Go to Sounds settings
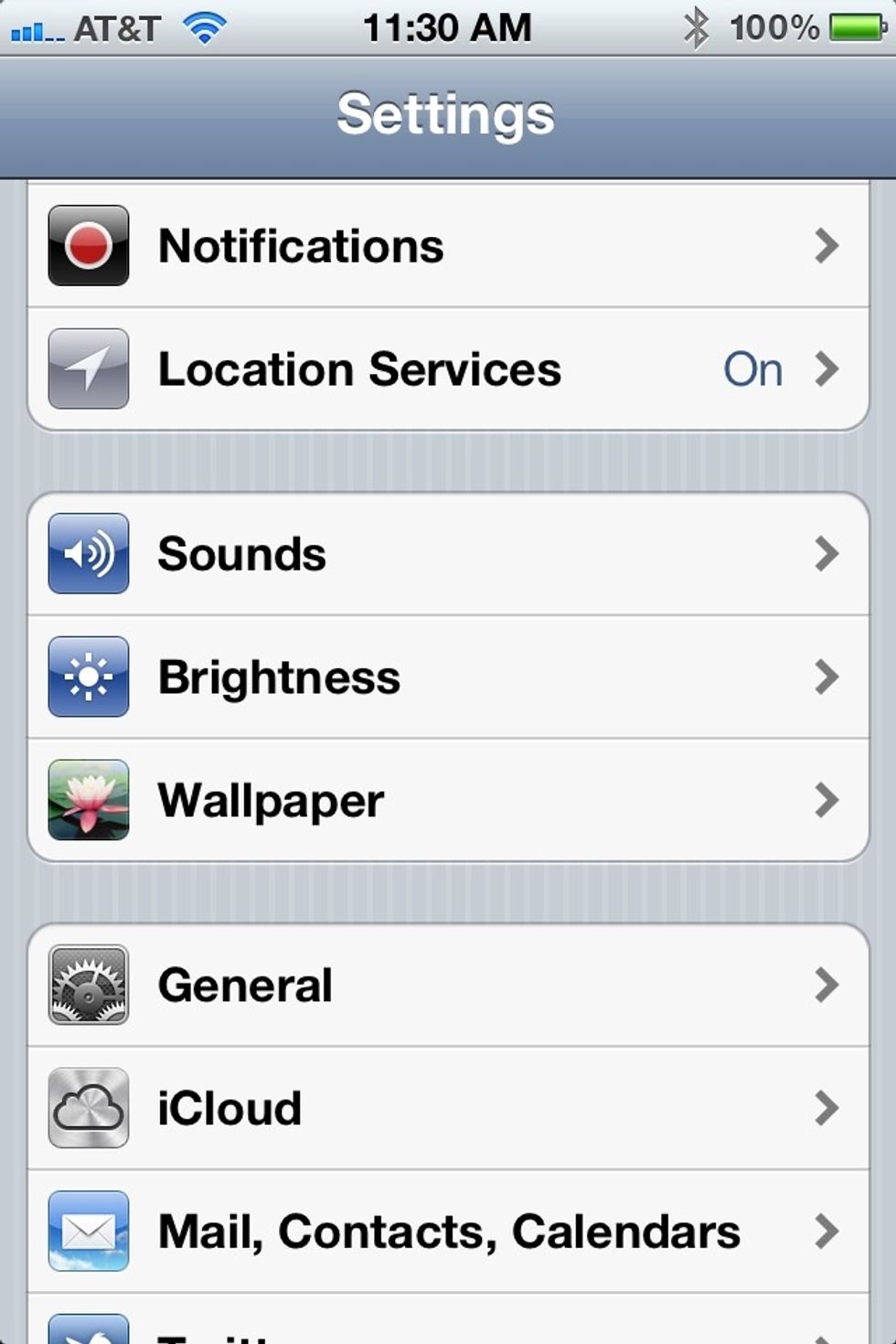Viewport: 896px width, 1344px height. [447, 554]
